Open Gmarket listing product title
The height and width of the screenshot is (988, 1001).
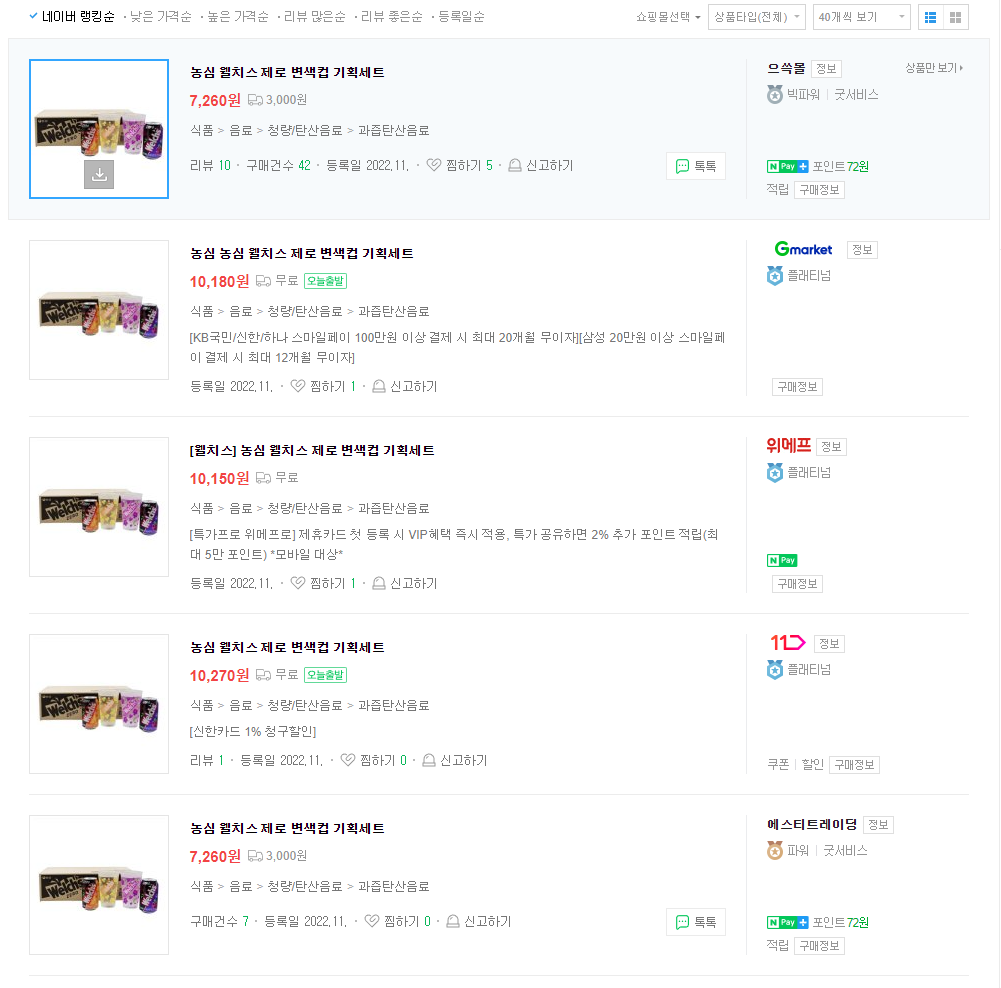coord(301,254)
